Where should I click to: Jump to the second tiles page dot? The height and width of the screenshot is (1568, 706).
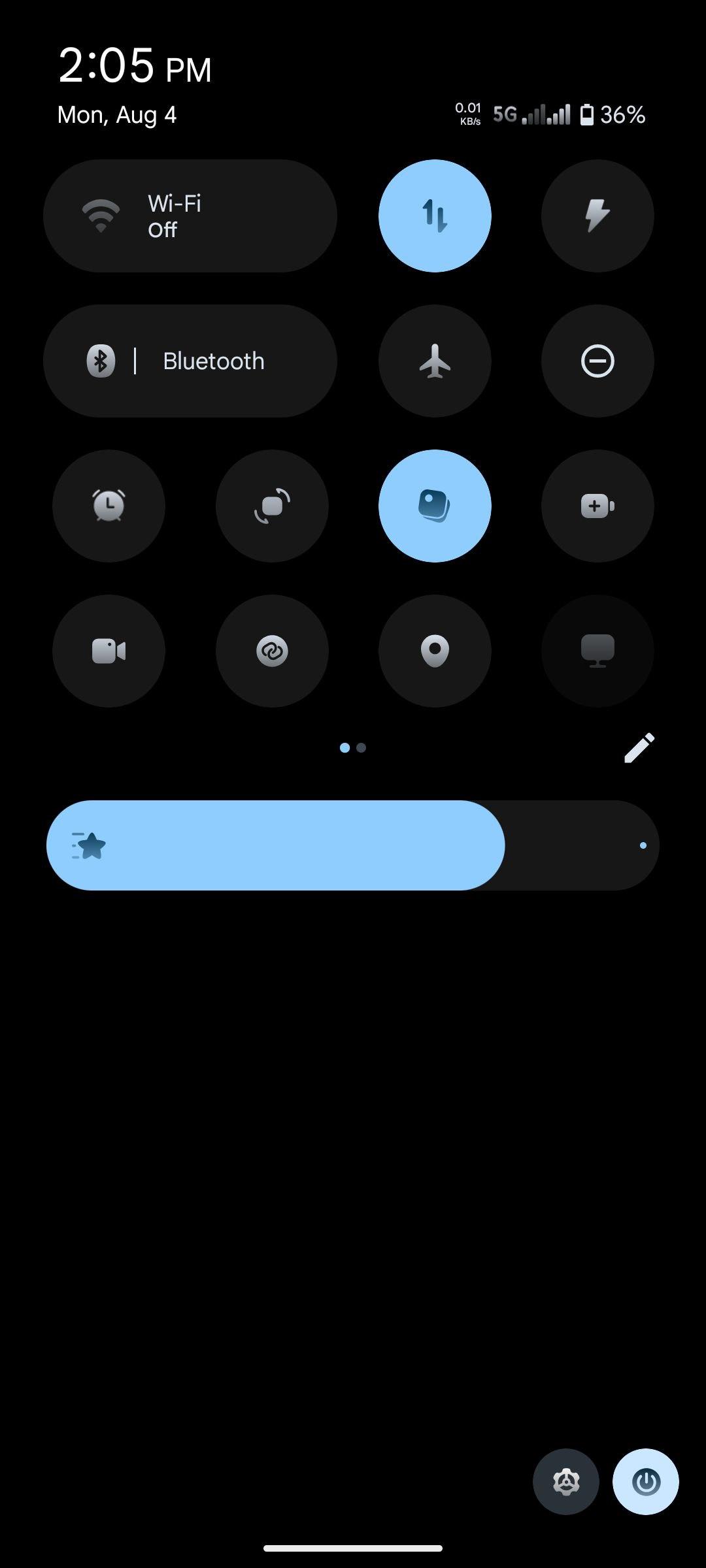361,748
